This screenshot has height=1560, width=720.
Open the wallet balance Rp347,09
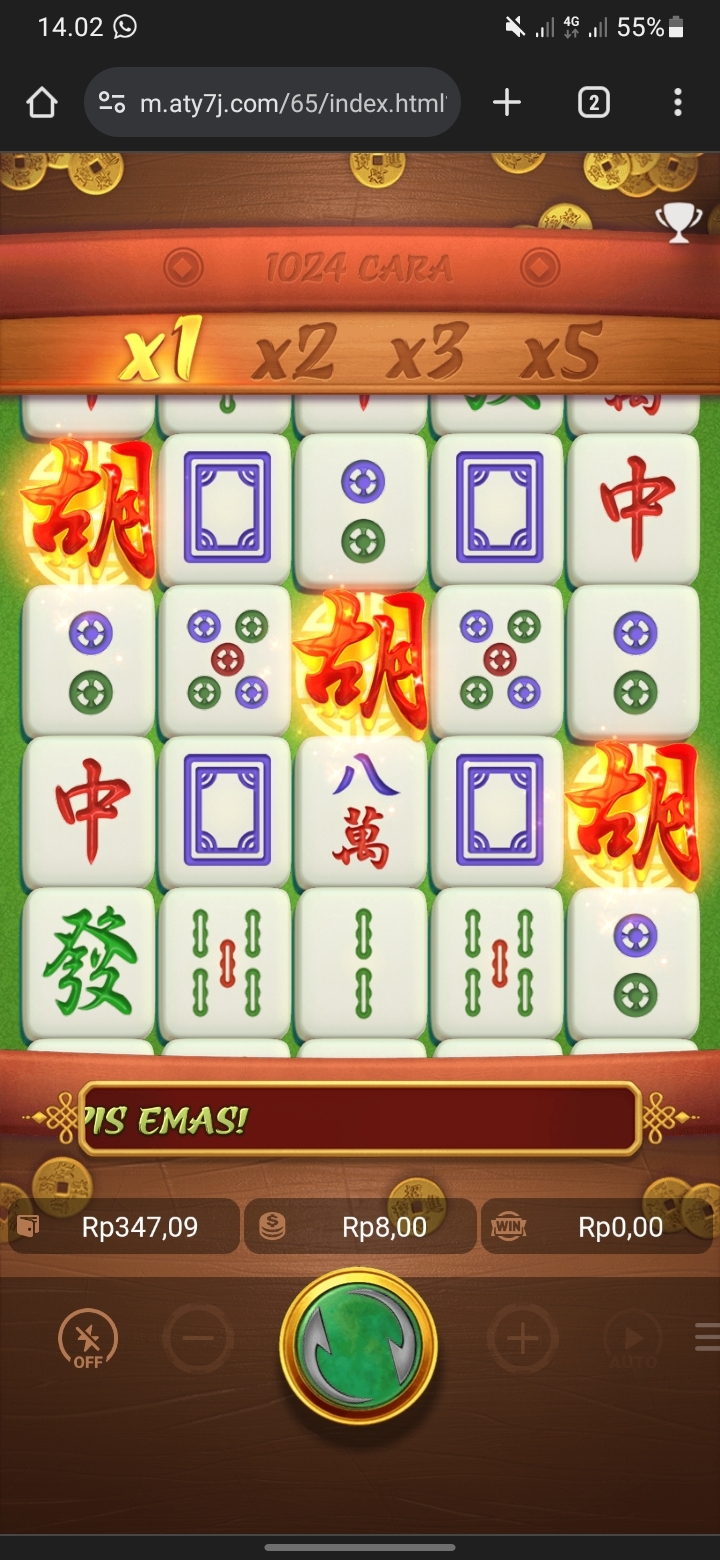124,1227
